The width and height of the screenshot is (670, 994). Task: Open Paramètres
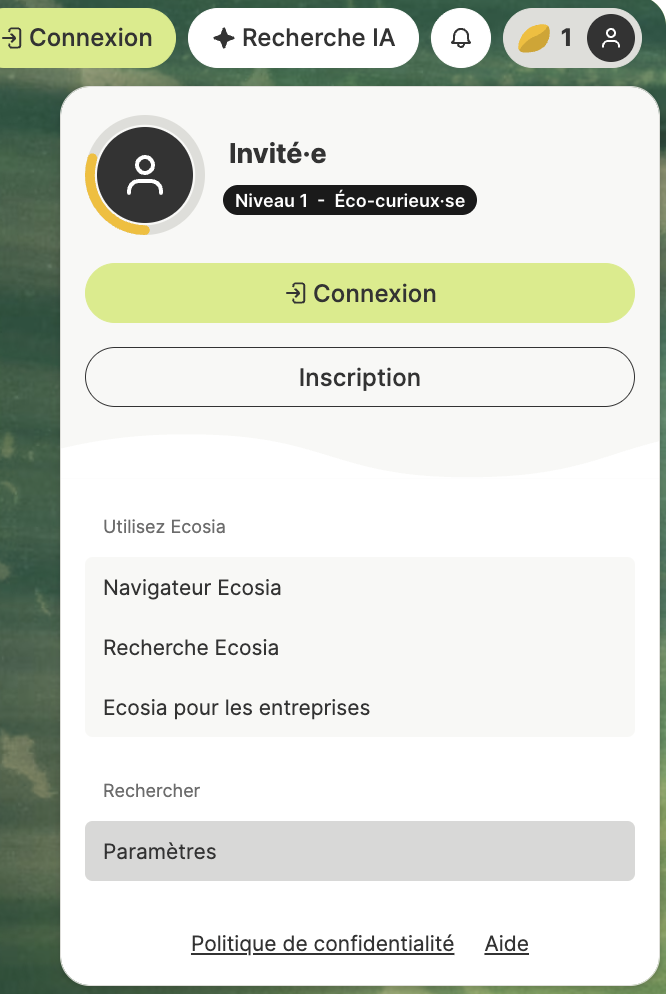point(360,851)
